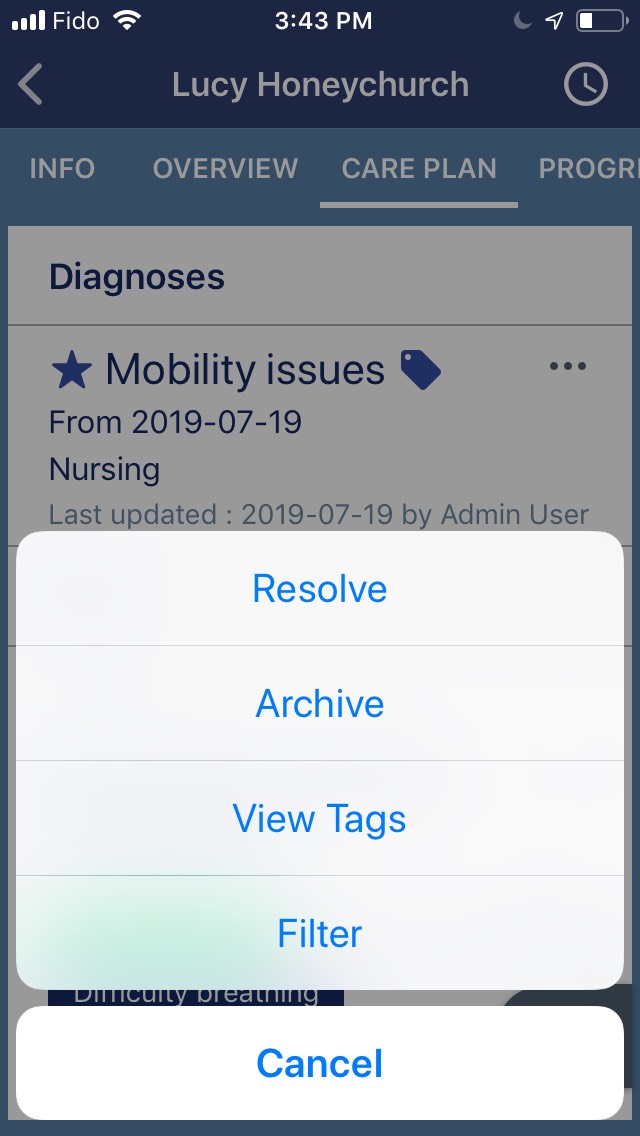The width and height of the screenshot is (640, 1136).
Task: Open the Mobility issues overflow menu
Action: point(568,366)
